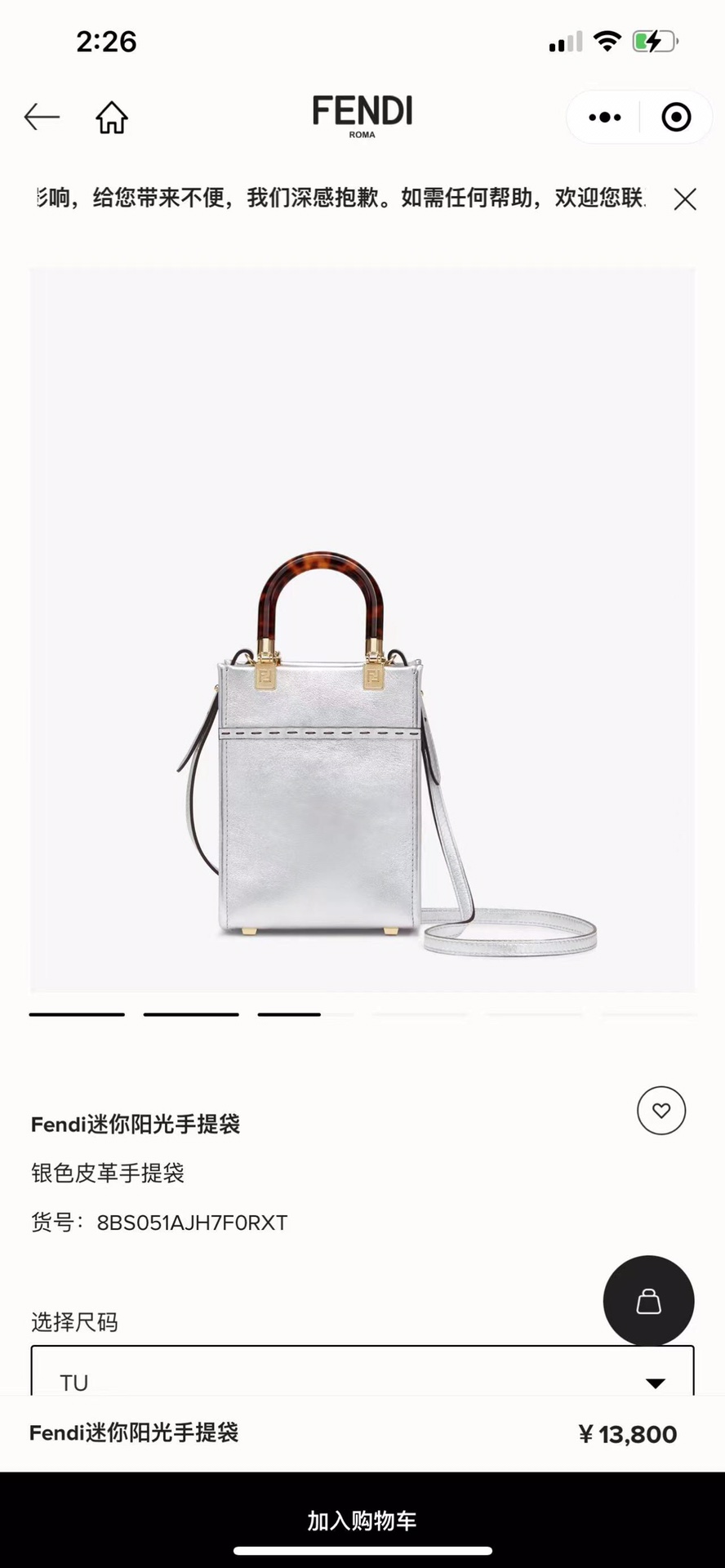725x1568 pixels.
Task: Open the floating shopping bag button
Action: (648, 1301)
